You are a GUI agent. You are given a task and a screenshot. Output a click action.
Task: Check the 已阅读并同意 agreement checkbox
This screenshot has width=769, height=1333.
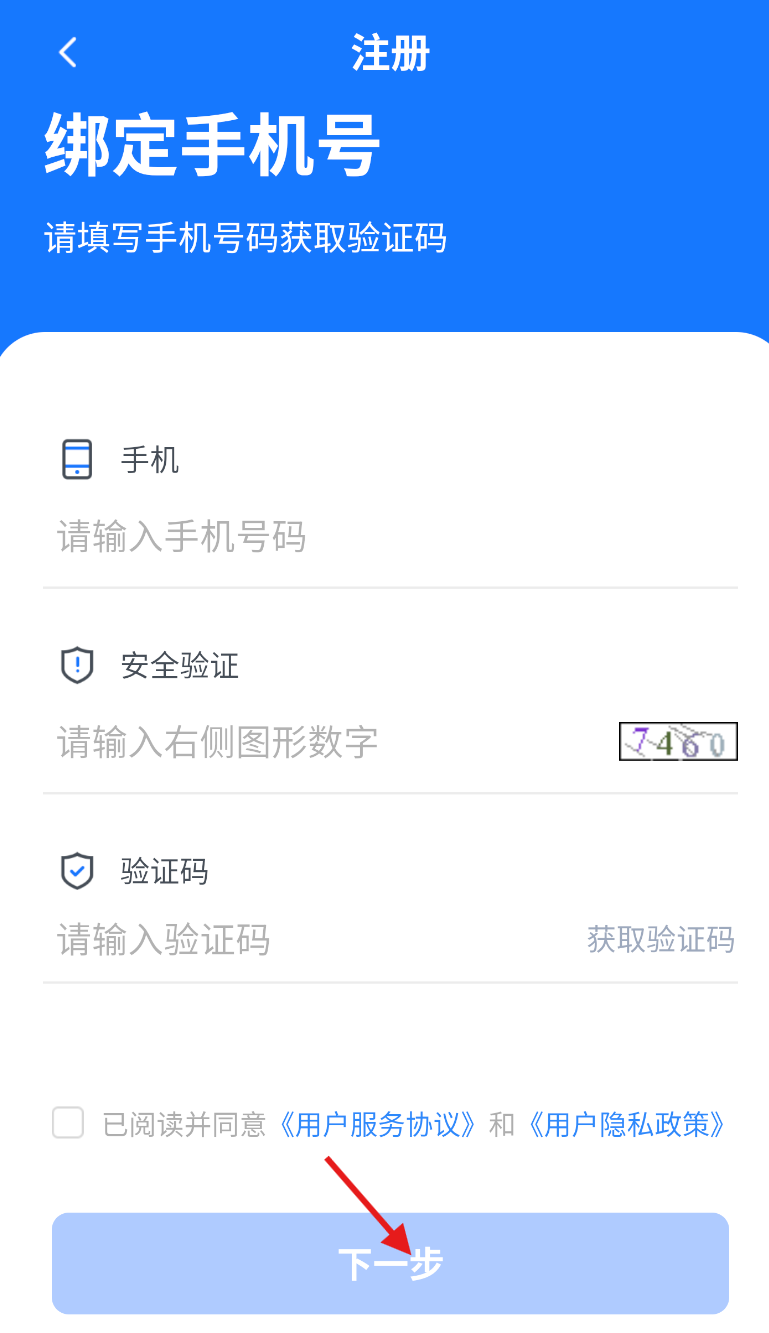(68, 1123)
